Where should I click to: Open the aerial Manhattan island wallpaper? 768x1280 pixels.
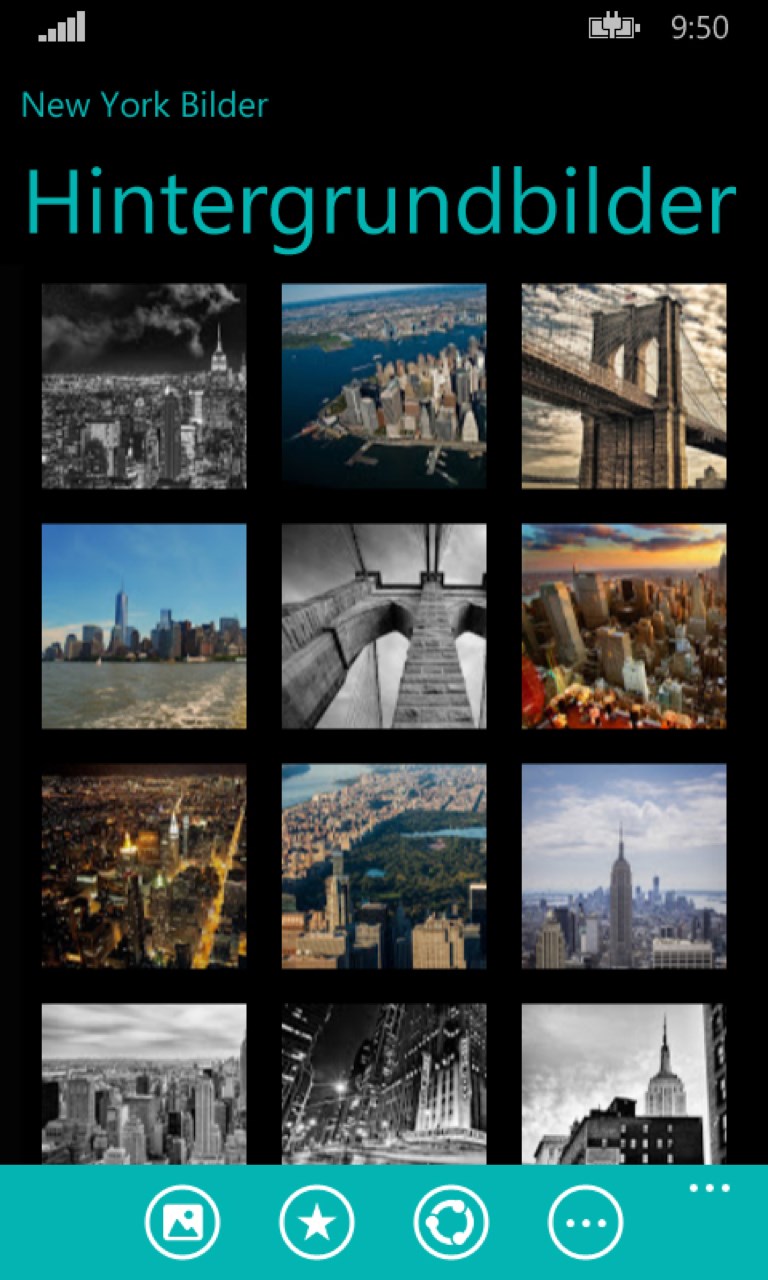tap(384, 386)
